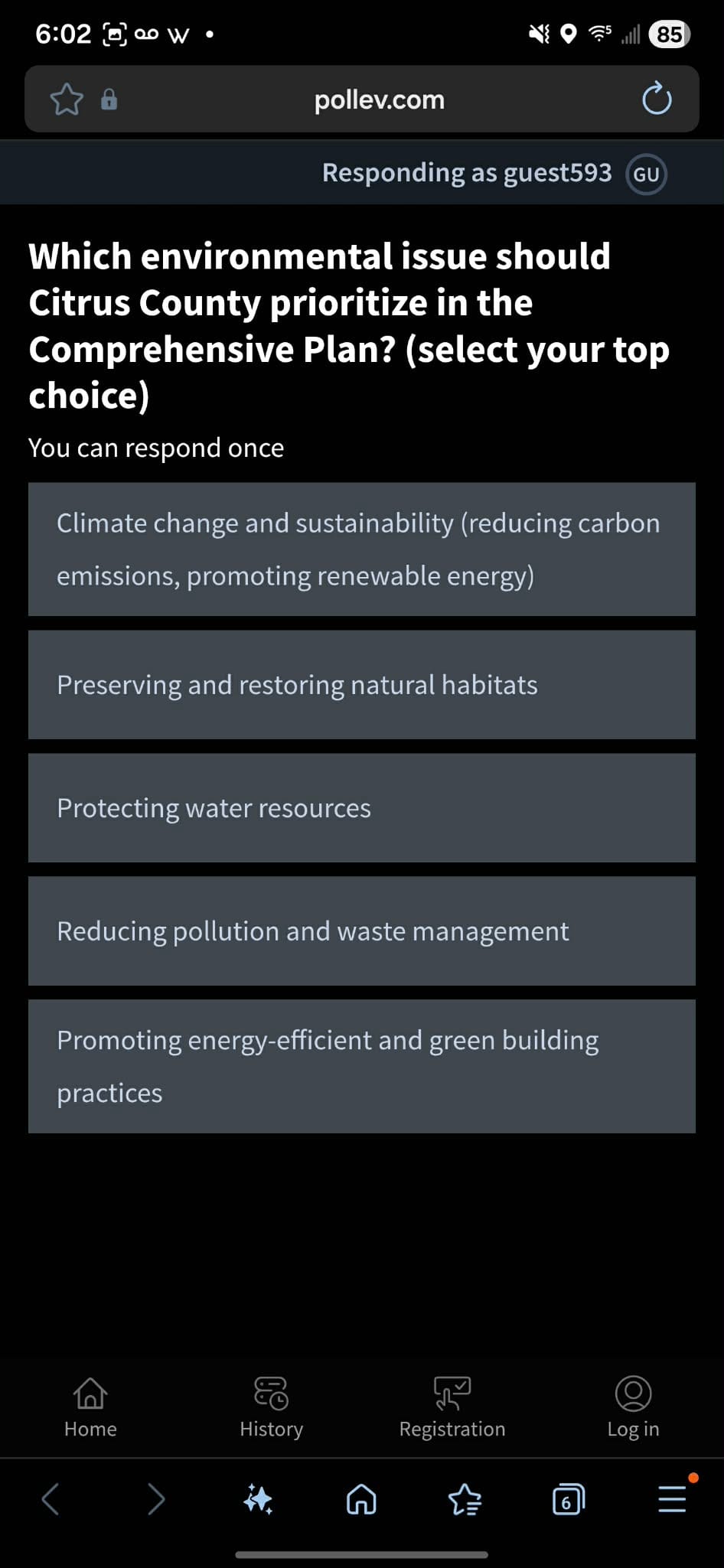Go to the browser home page
The height and width of the screenshot is (1568, 724).
tap(361, 1499)
